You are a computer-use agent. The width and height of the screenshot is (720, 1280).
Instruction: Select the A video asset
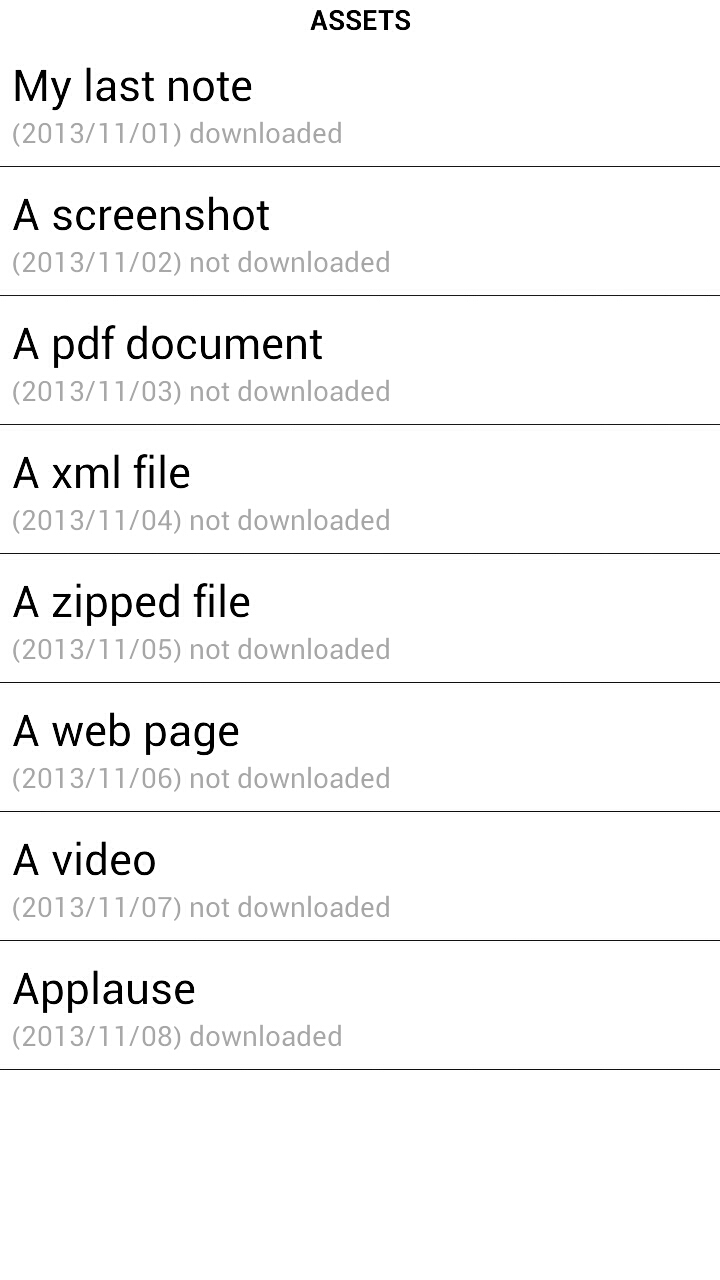(360, 876)
